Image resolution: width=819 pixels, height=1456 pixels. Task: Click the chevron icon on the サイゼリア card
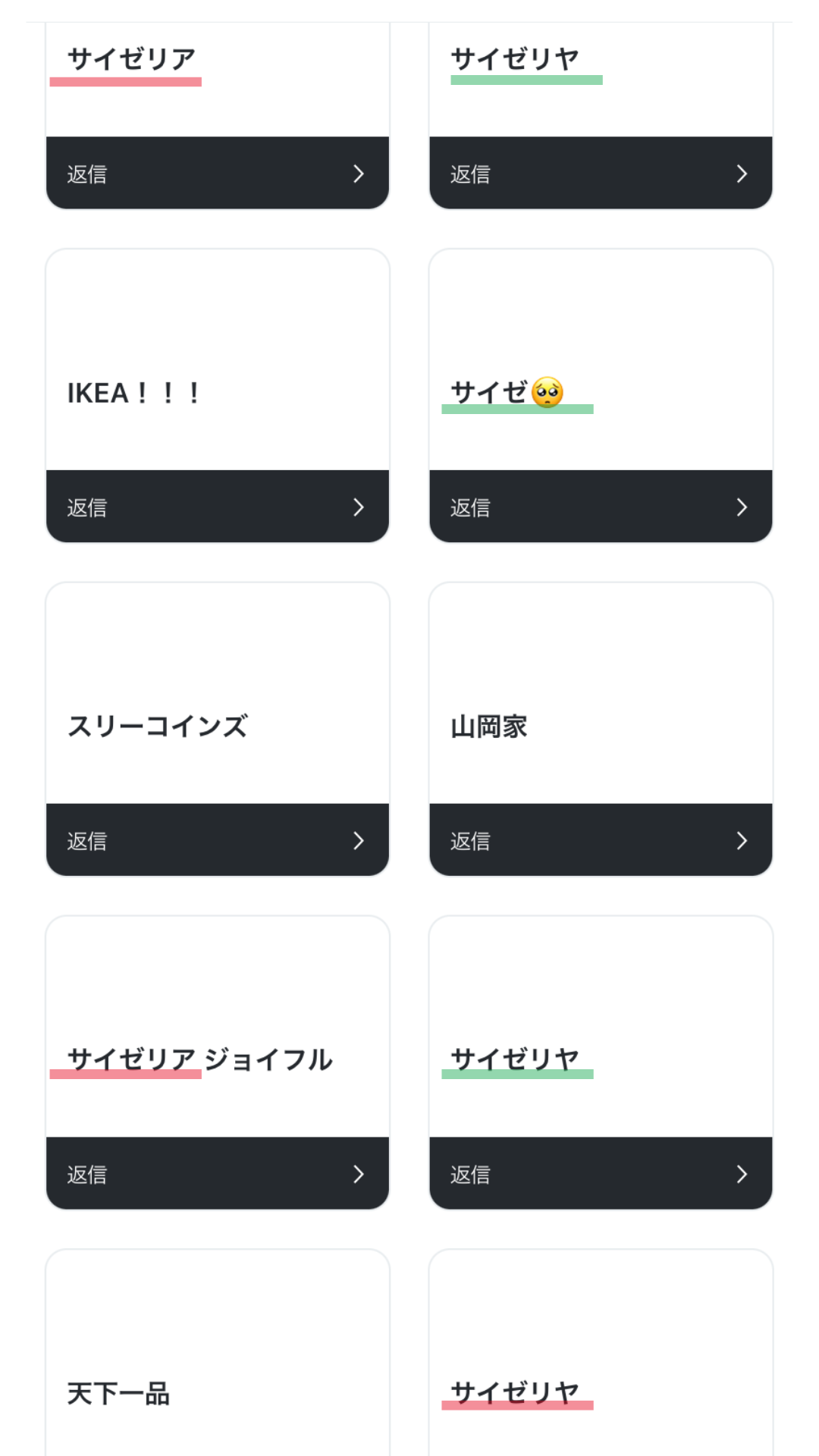359,174
